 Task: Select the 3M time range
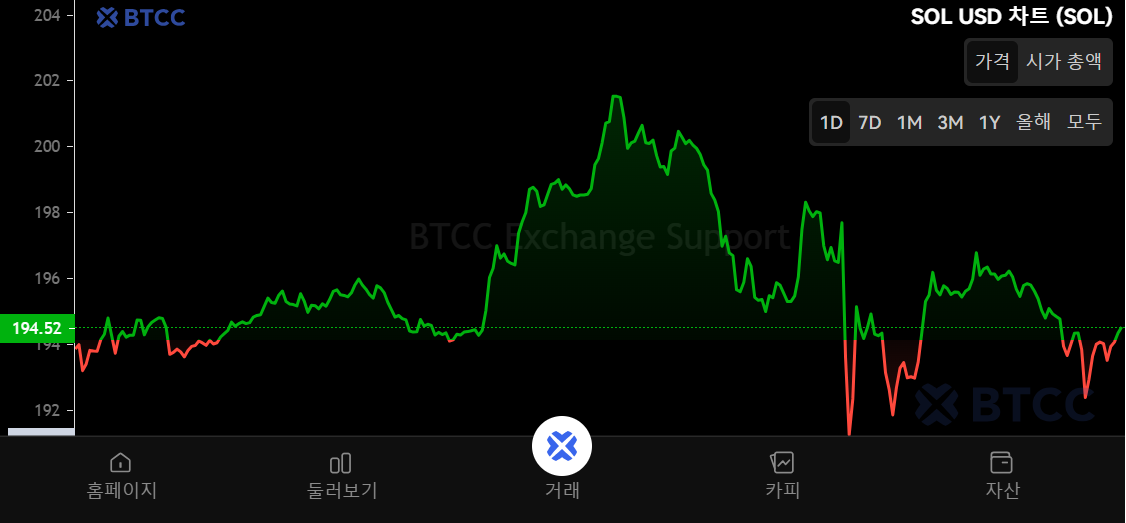(x=950, y=123)
